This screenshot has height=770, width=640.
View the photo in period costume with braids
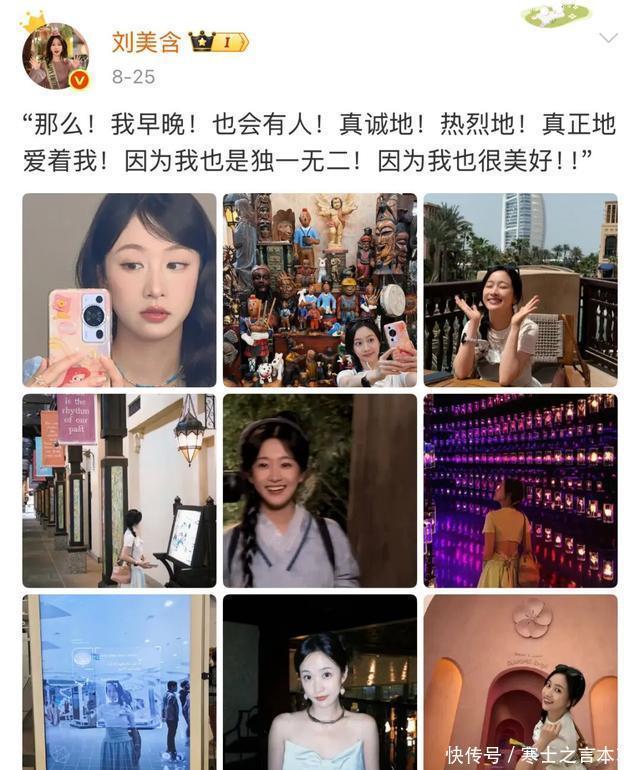[320, 490]
